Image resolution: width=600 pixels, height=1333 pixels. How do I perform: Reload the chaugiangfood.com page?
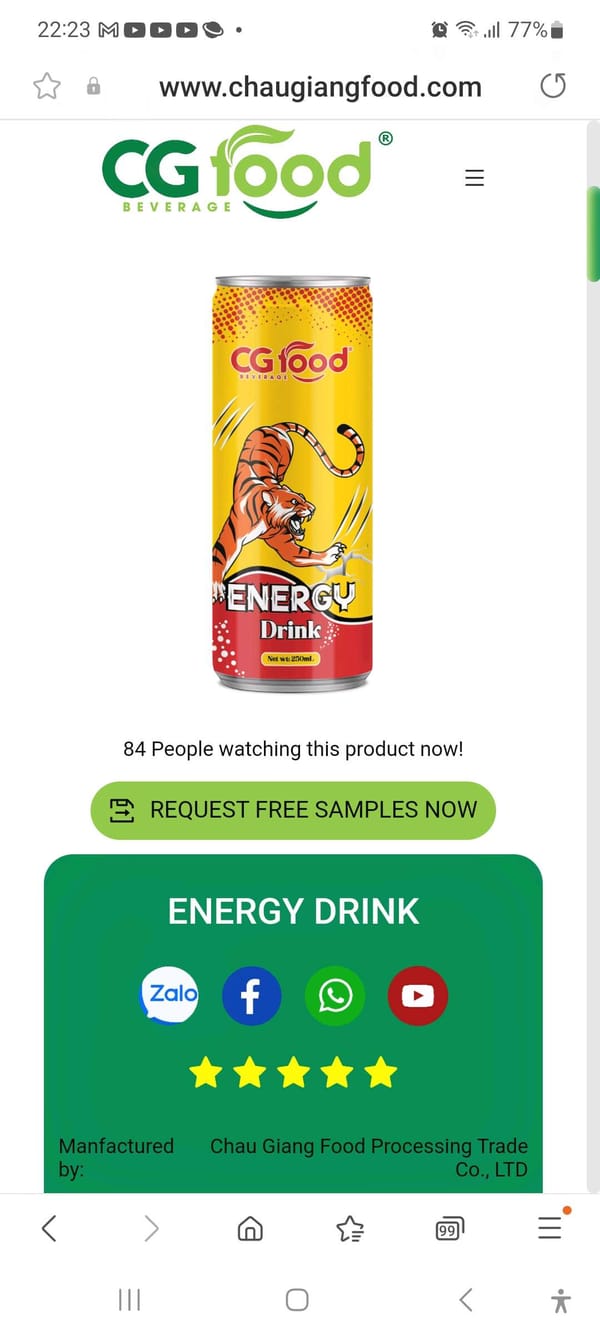pos(552,87)
